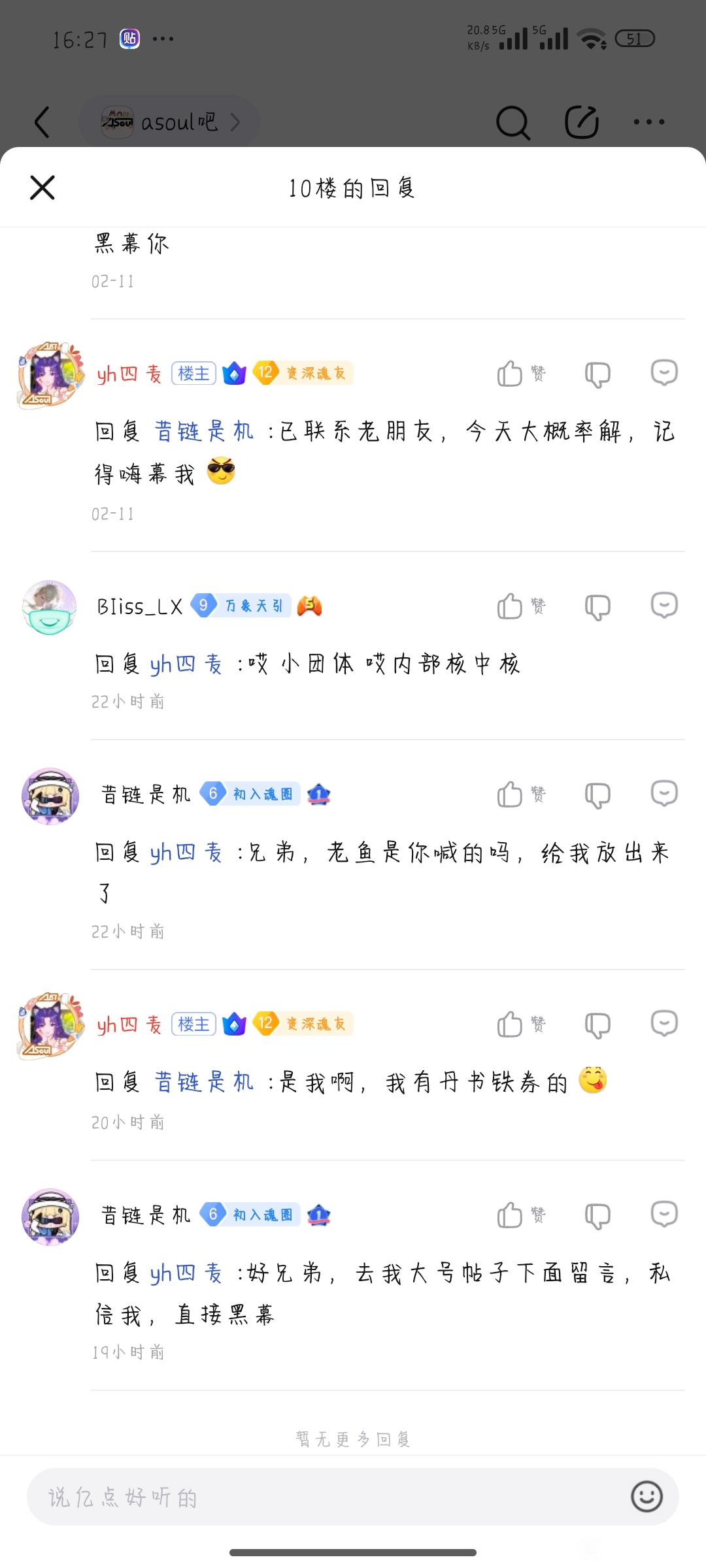
Task: Open the yh四麦 link in Bliss_LX's reply
Action: (186, 664)
